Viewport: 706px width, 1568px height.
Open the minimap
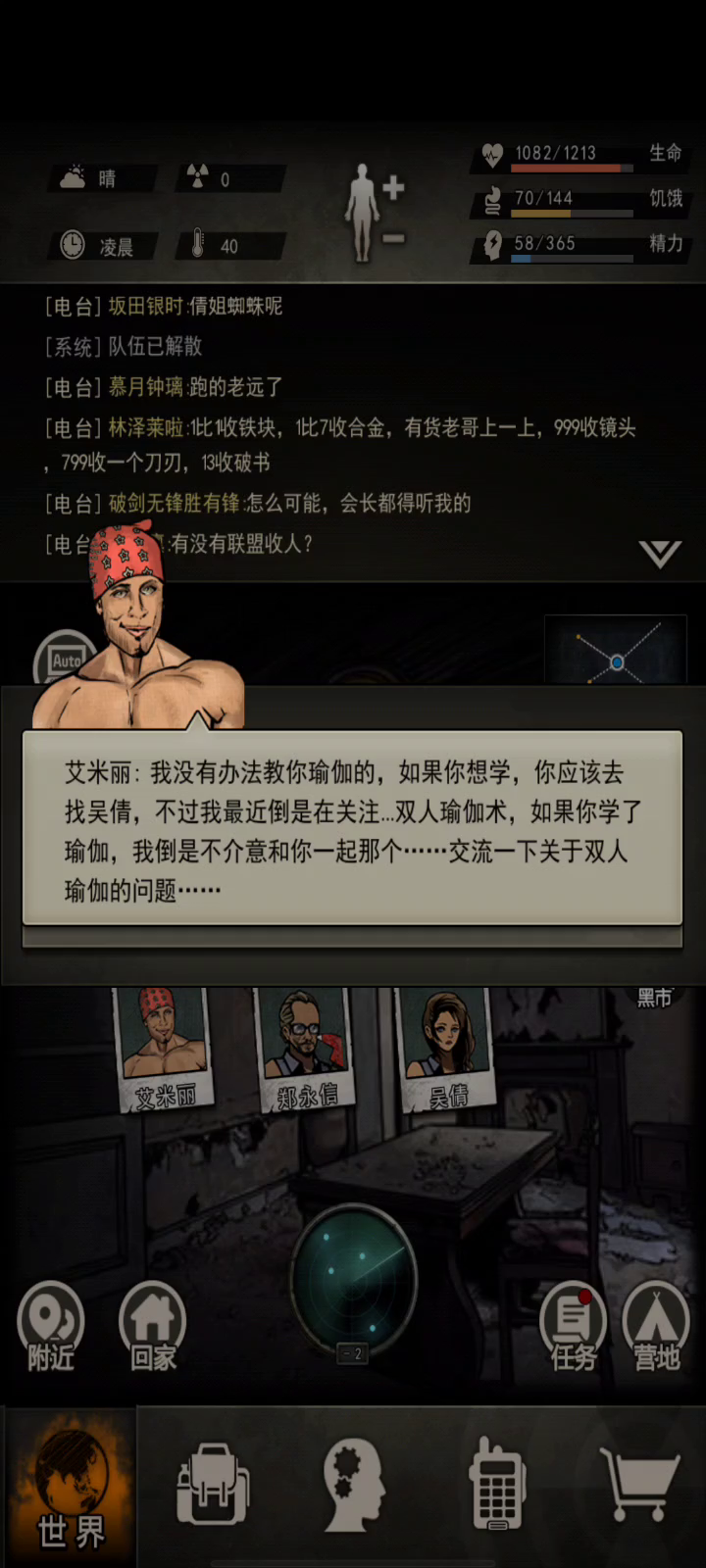click(616, 651)
